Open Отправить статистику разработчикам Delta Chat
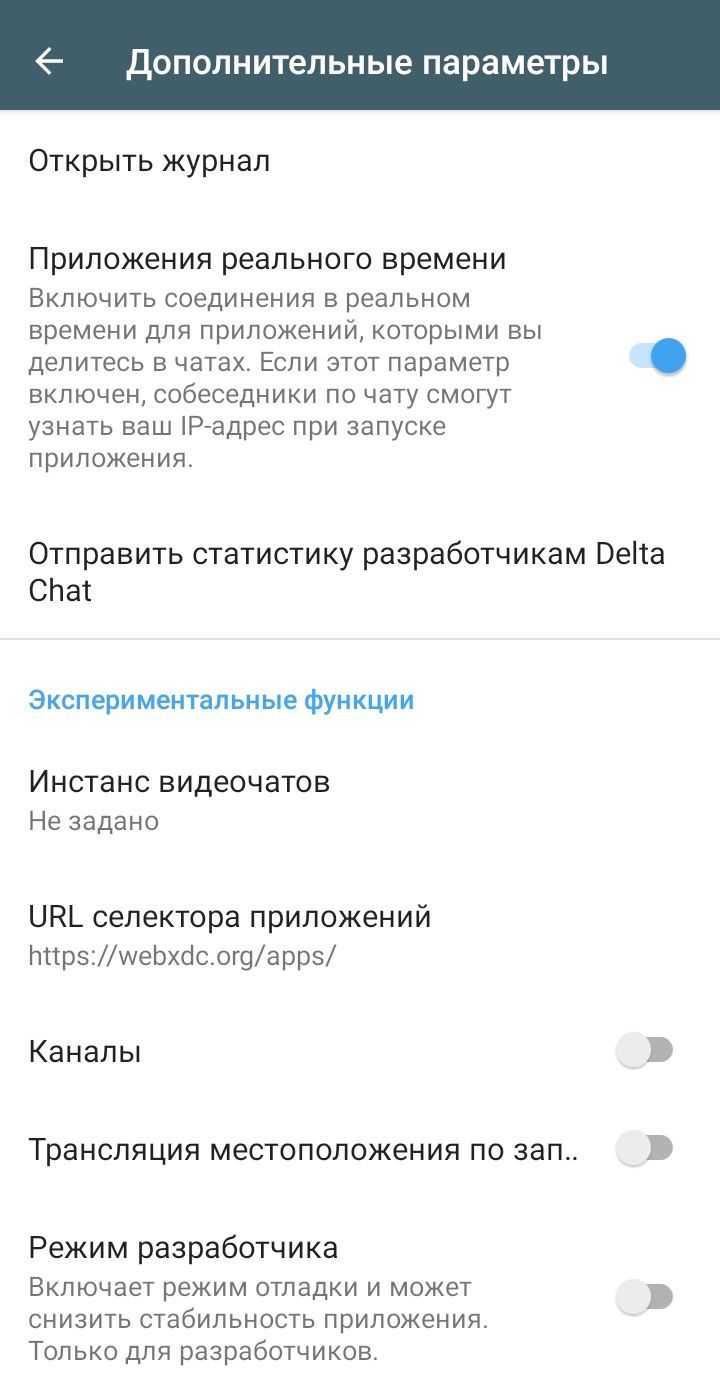 click(x=346, y=572)
